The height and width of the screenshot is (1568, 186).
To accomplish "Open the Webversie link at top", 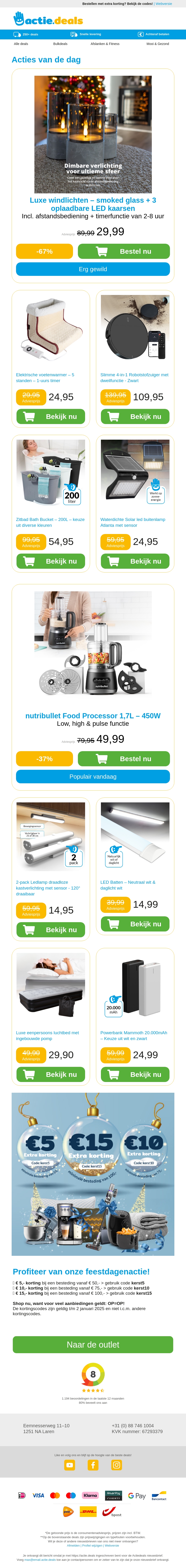I will tap(163, 4).
